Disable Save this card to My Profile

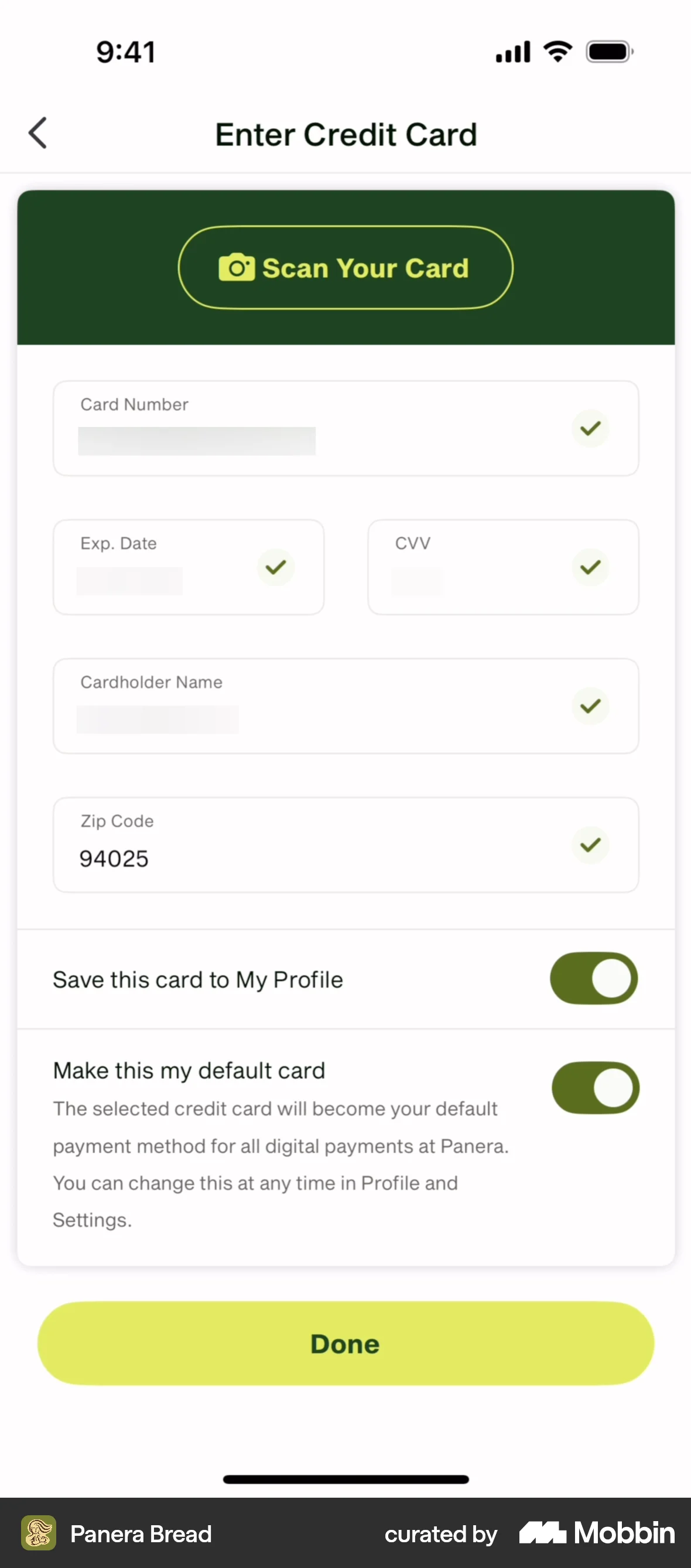click(x=593, y=979)
